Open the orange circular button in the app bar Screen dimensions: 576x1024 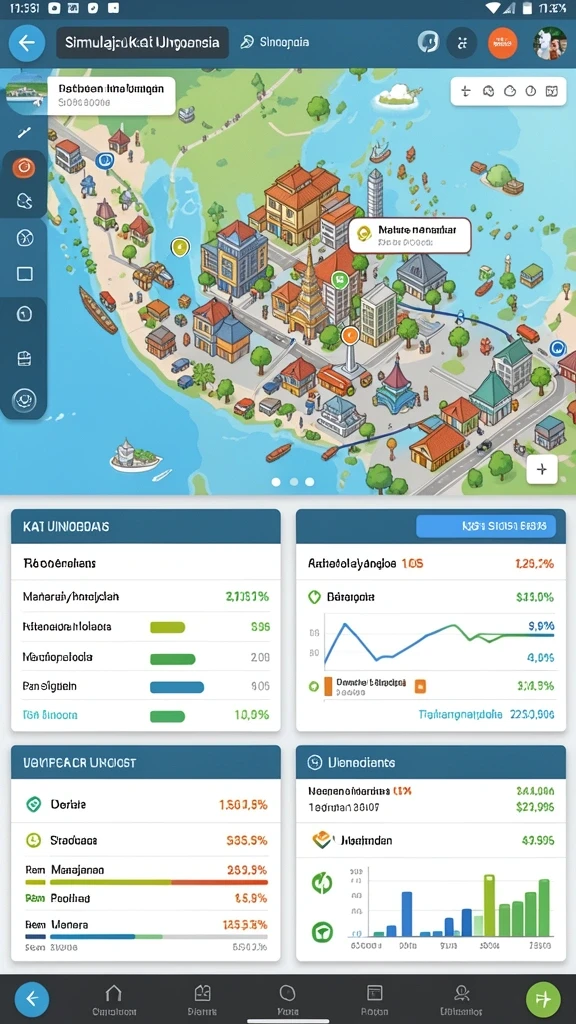pos(503,43)
